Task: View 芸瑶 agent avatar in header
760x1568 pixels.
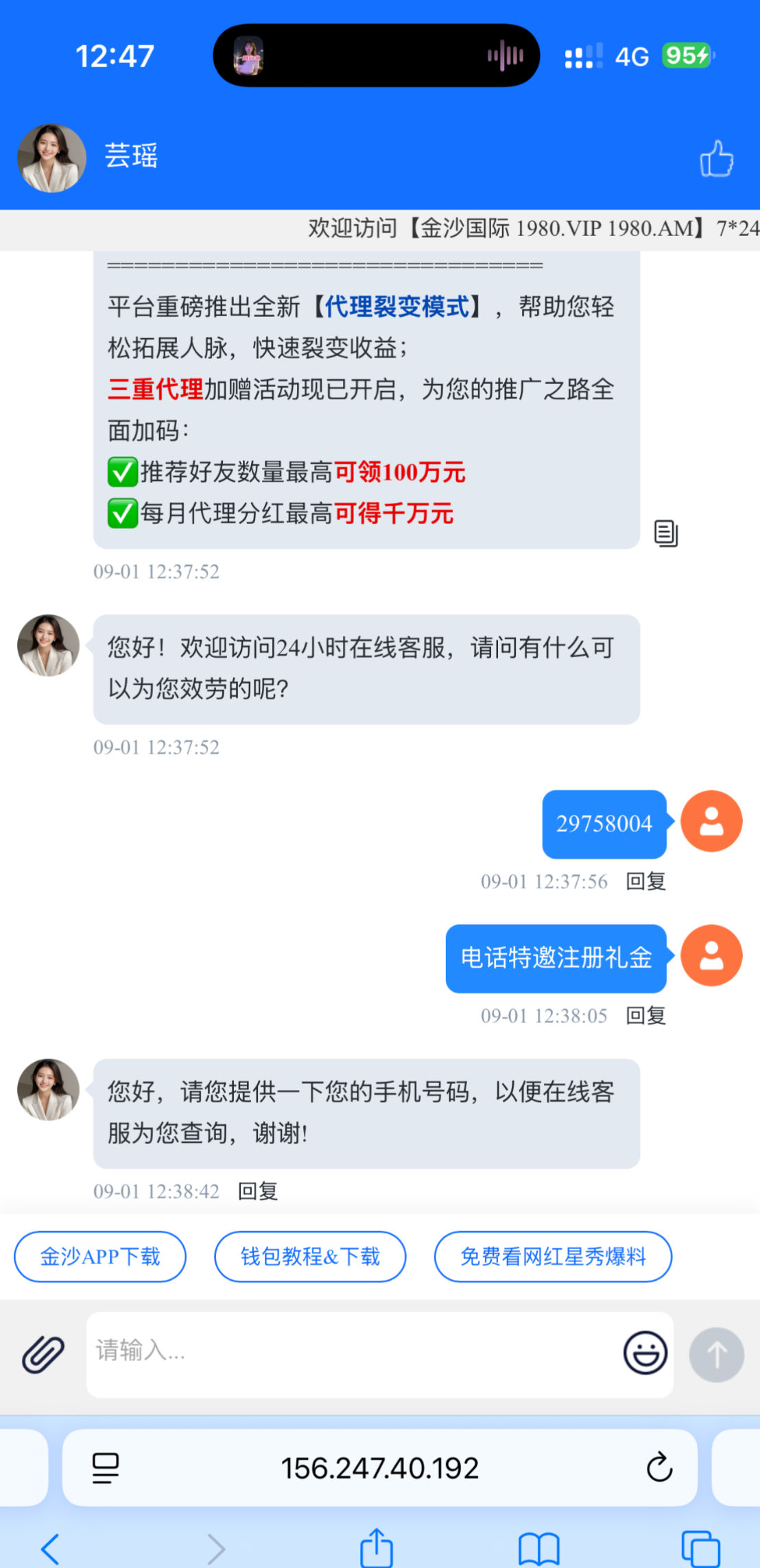Action: click(51, 158)
